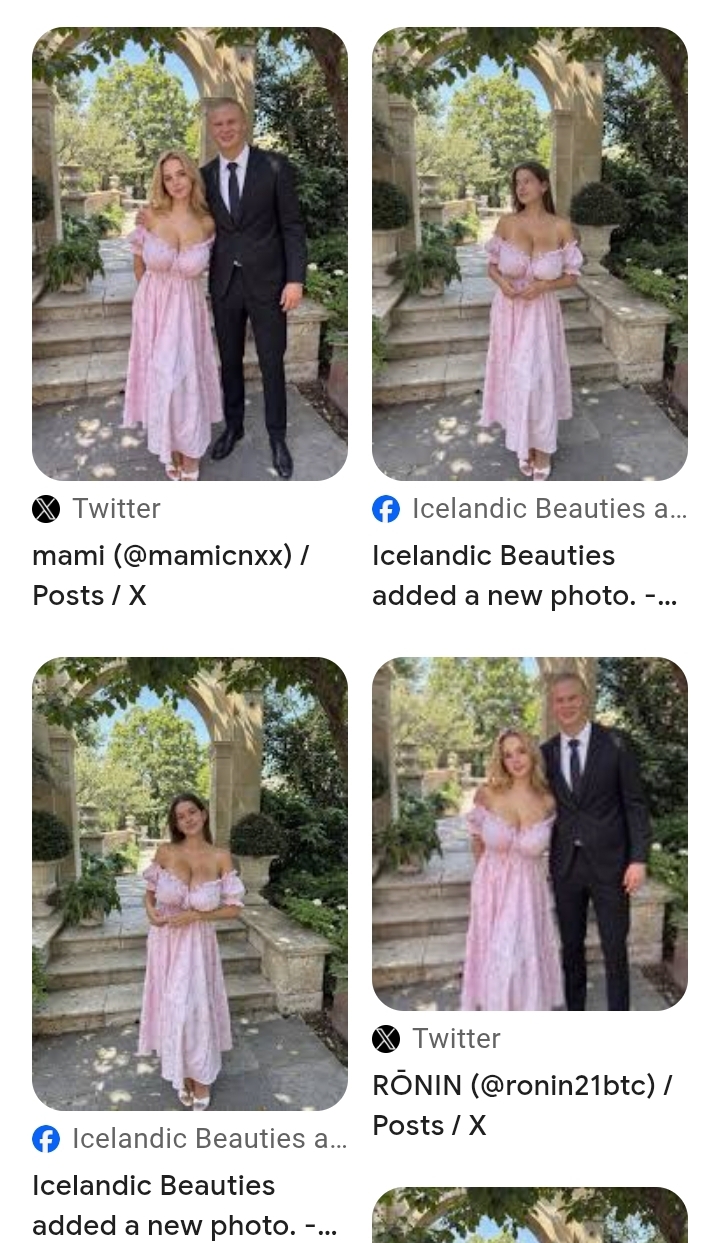The image size is (720, 1243).
Task: Open Icelandic Beauties result beside the mami post
Action: click(x=530, y=254)
